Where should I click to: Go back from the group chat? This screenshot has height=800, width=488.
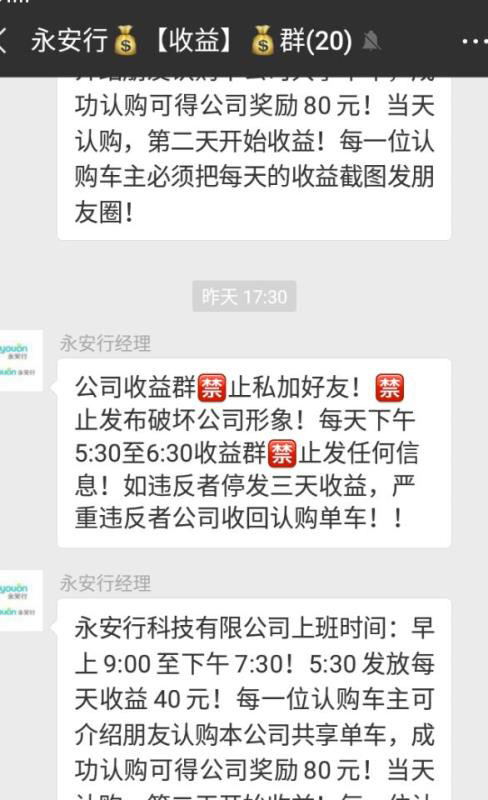pos(3,41)
